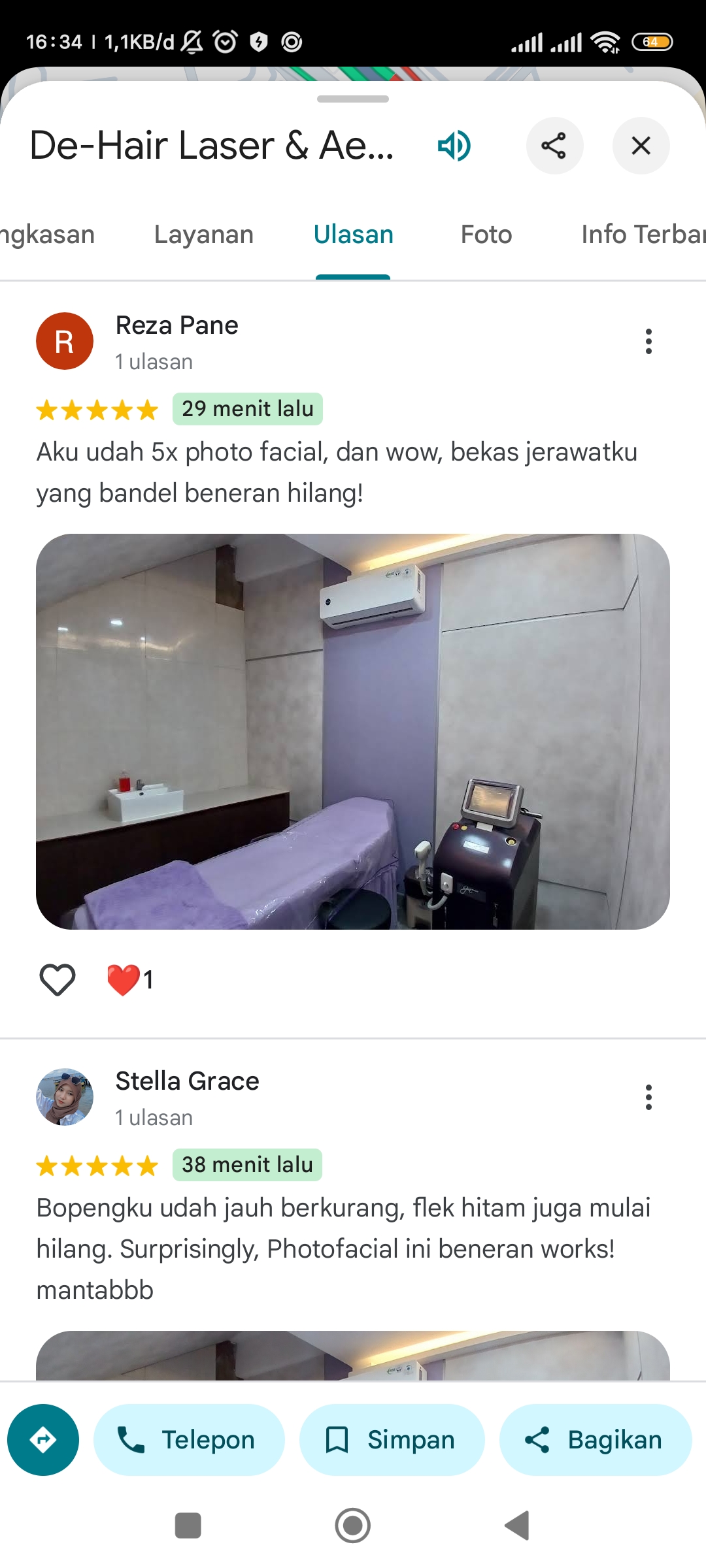The width and height of the screenshot is (706, 1568).
Task: Go back using the system back button
Action: click(x=517, y=1526)
